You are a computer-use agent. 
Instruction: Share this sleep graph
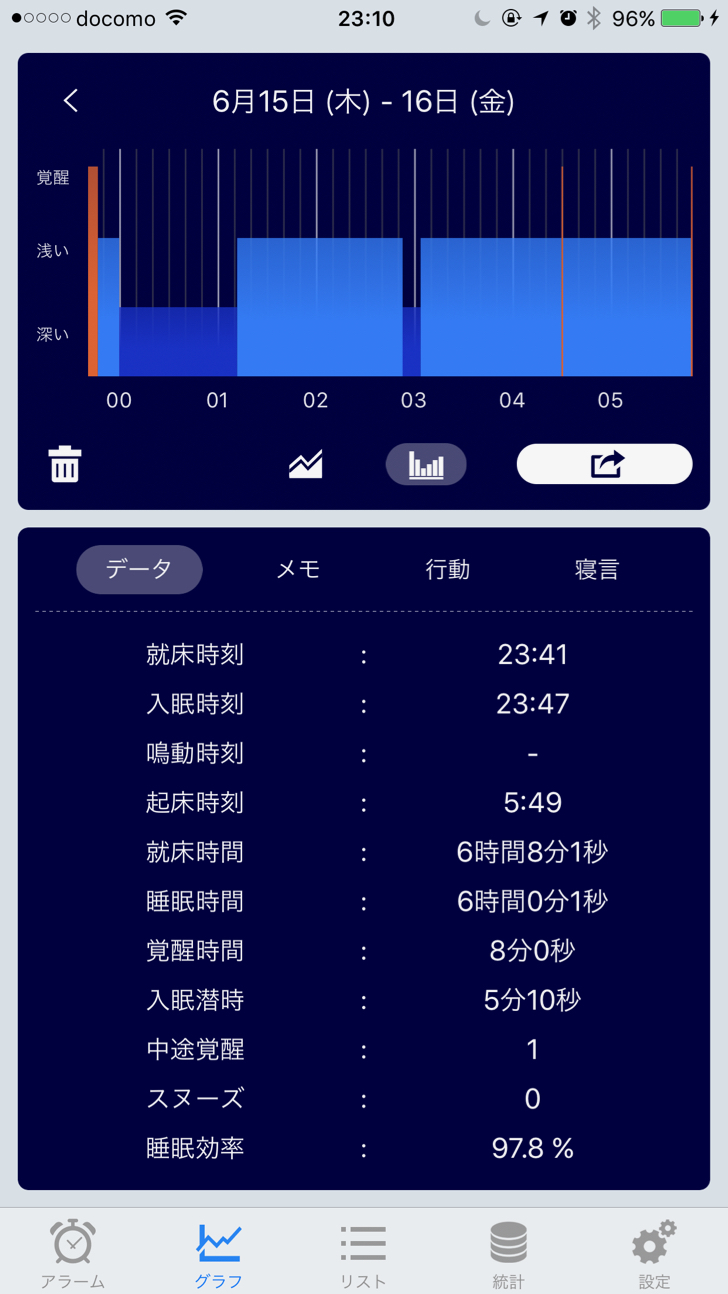point(604,464)
